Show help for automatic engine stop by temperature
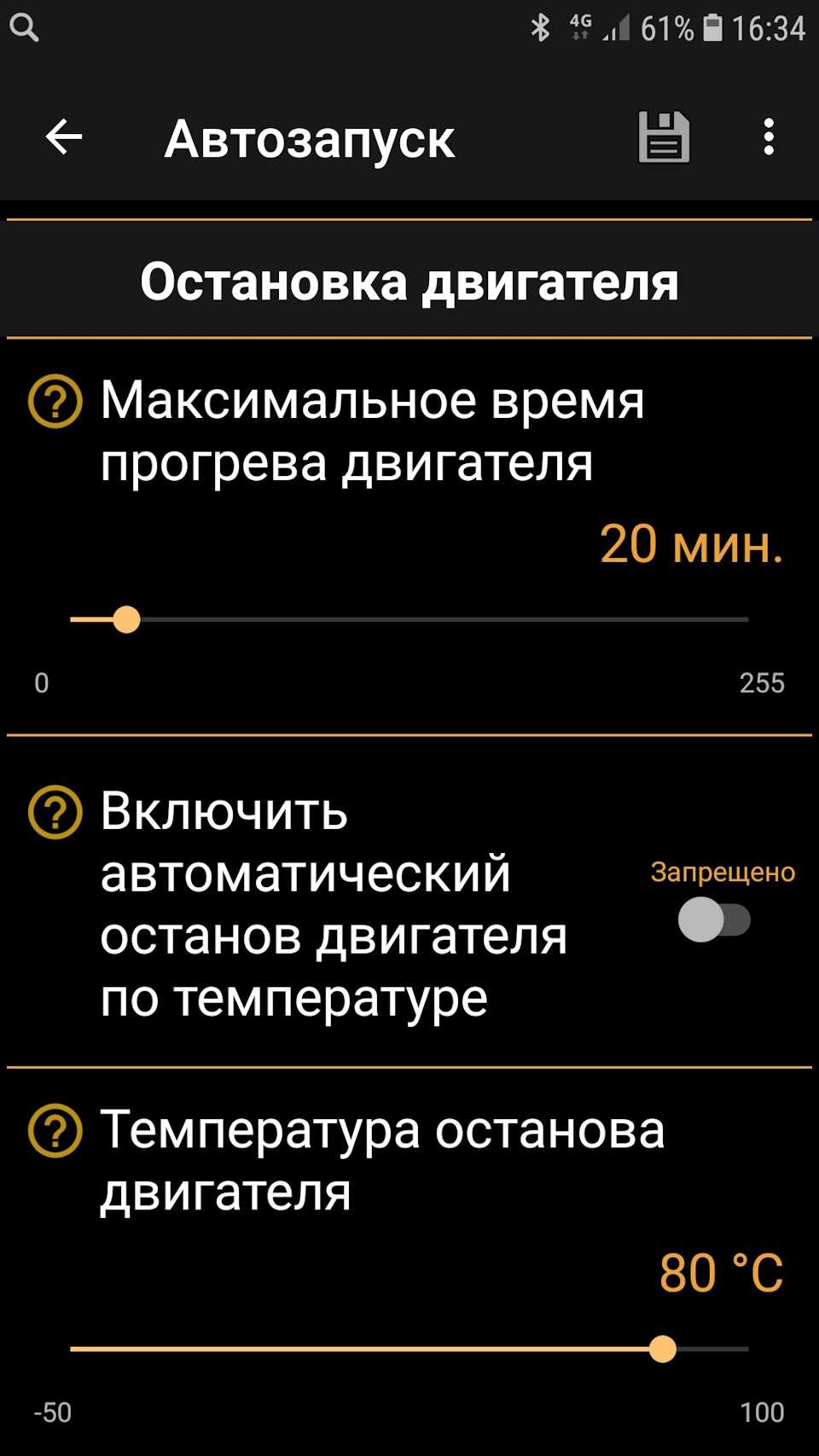819x1456 pixels. point(55,812)
